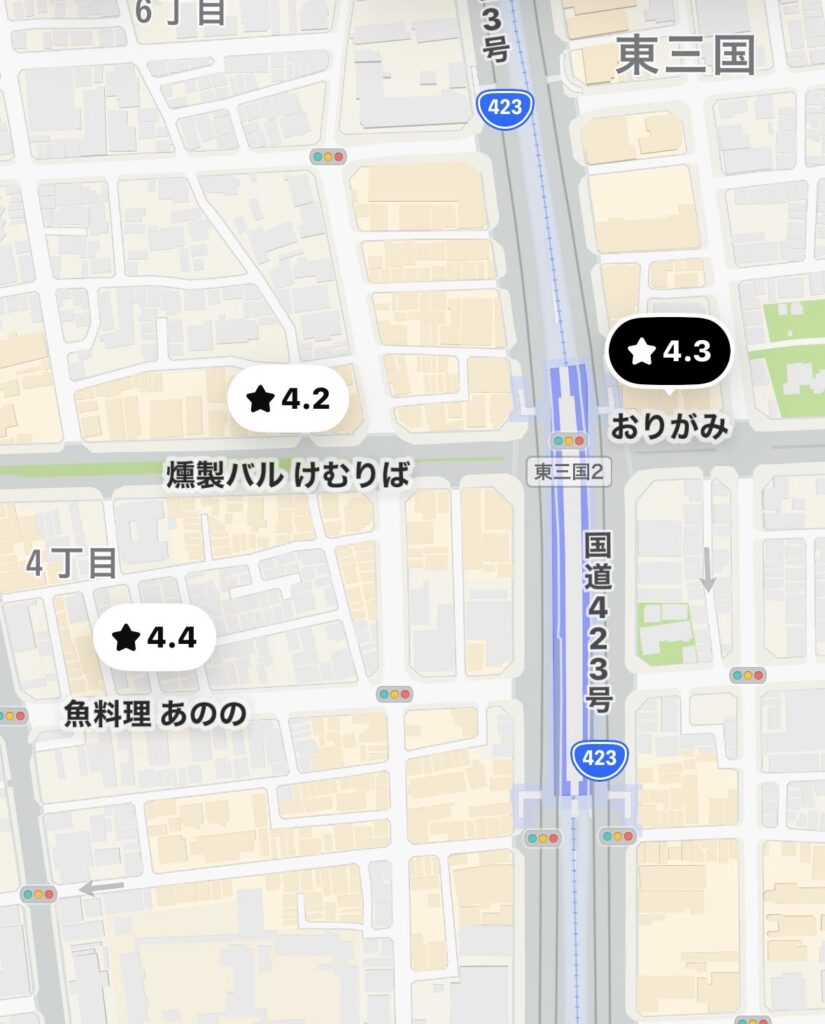The image size is (825, 1024).
Task: Open the 4.2 pin for 燻製バル けむりば
Action: (x=288, y=398)
